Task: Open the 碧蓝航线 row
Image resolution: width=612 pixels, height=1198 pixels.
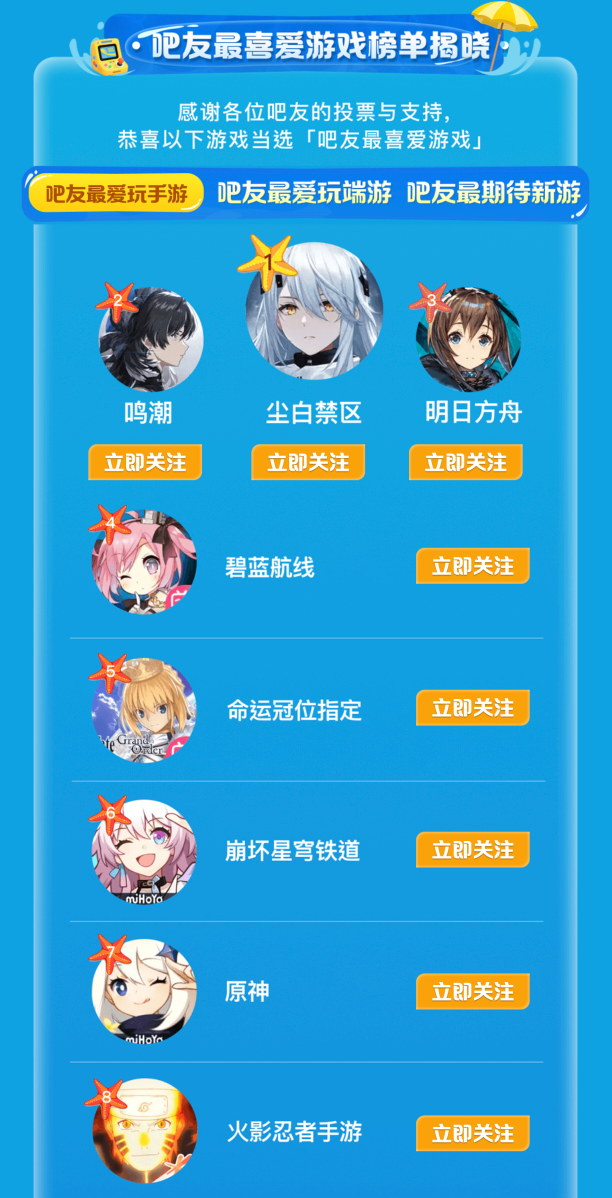Action: coord(269,568)
